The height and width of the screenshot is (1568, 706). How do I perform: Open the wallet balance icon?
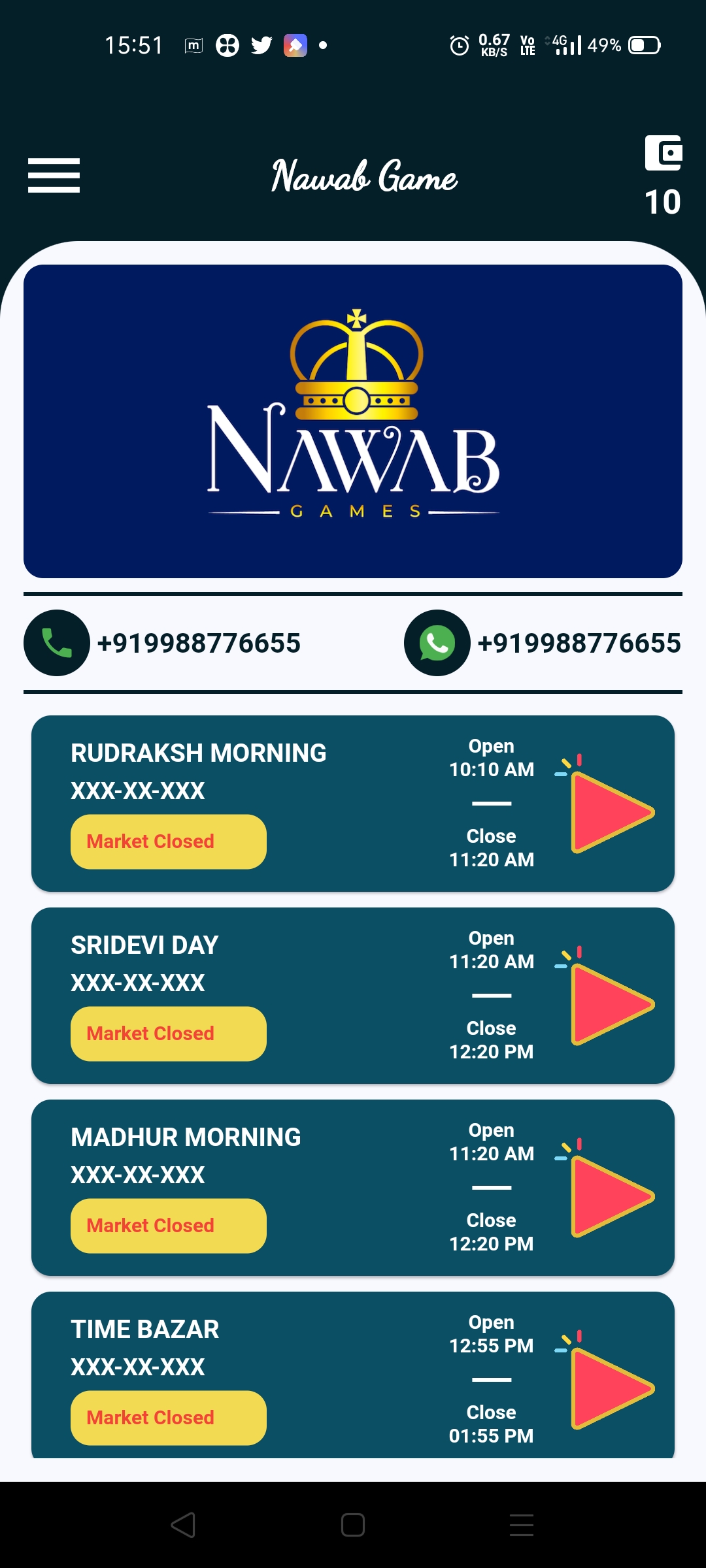[663, 154]
